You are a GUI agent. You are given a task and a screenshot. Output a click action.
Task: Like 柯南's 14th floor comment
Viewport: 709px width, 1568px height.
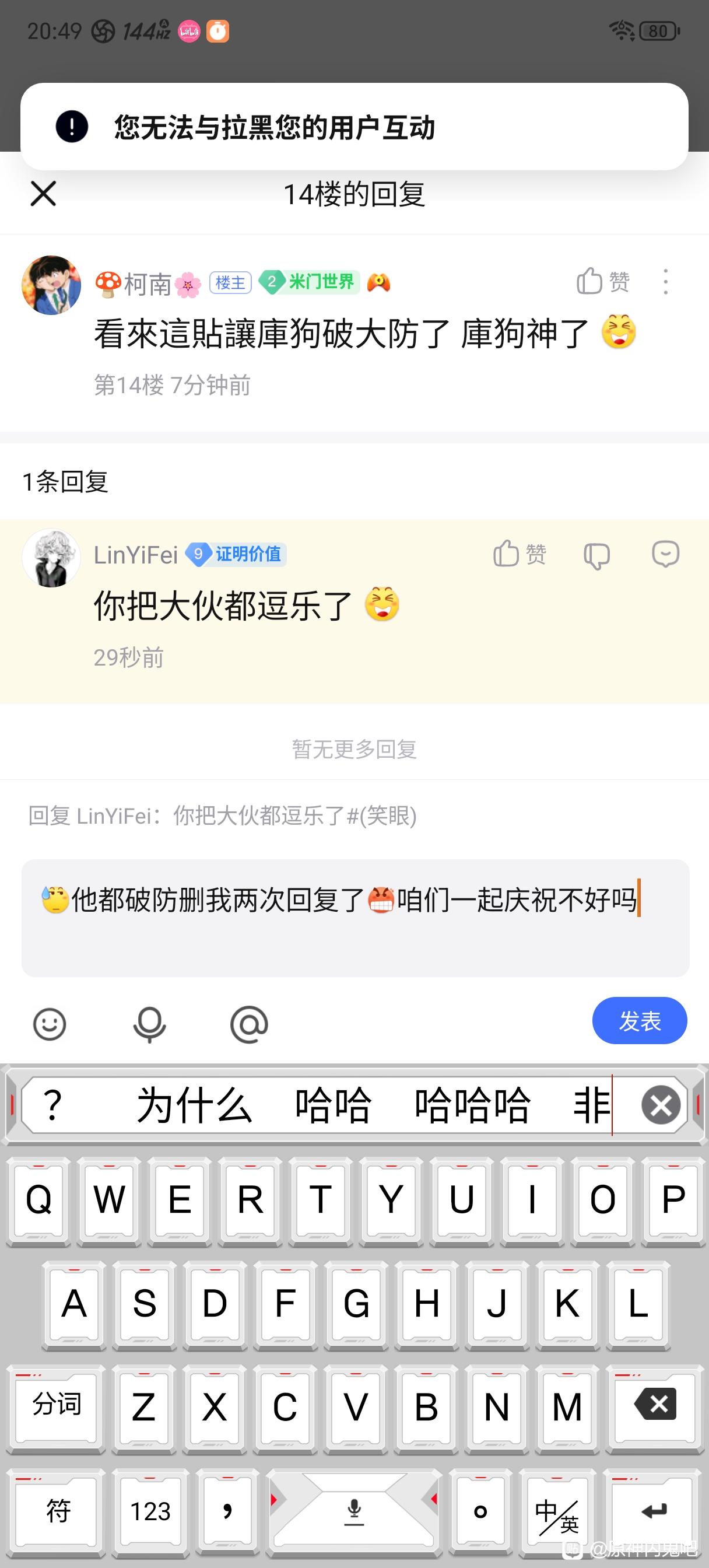coord(602,281)
